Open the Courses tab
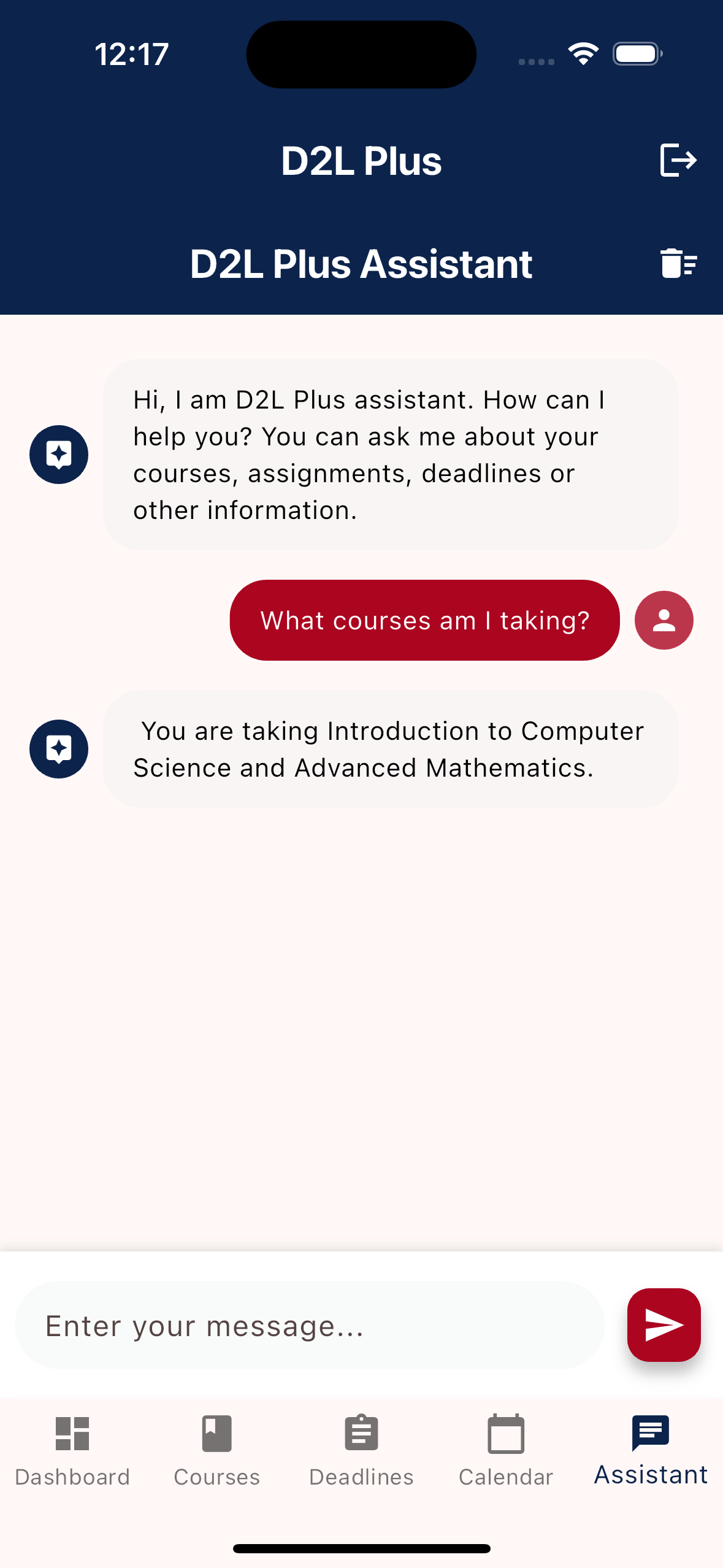Image resolution: width=723 pixels, height=1568 pixels. coord(217,1451)
